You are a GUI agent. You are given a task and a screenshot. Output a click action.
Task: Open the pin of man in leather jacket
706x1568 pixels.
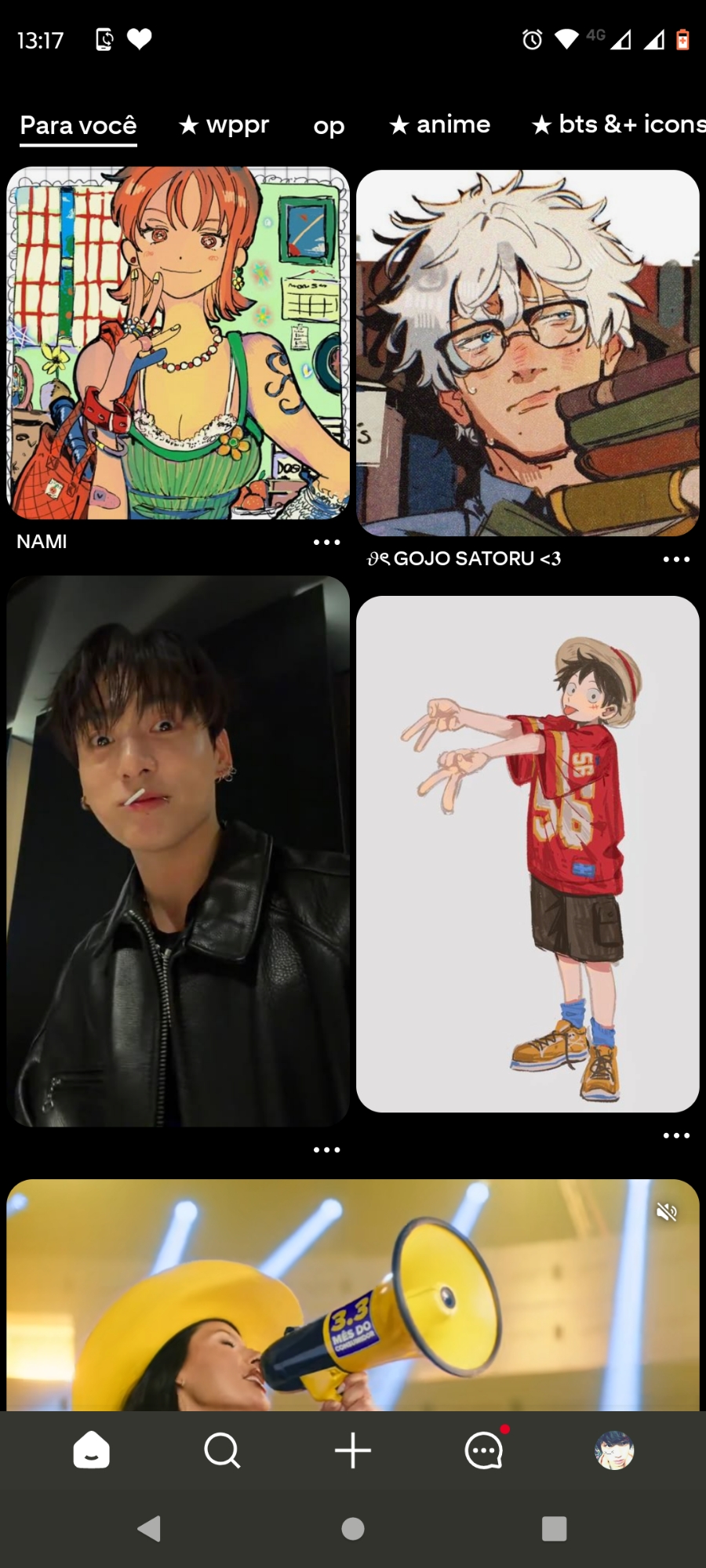click(x=178, y=851)
